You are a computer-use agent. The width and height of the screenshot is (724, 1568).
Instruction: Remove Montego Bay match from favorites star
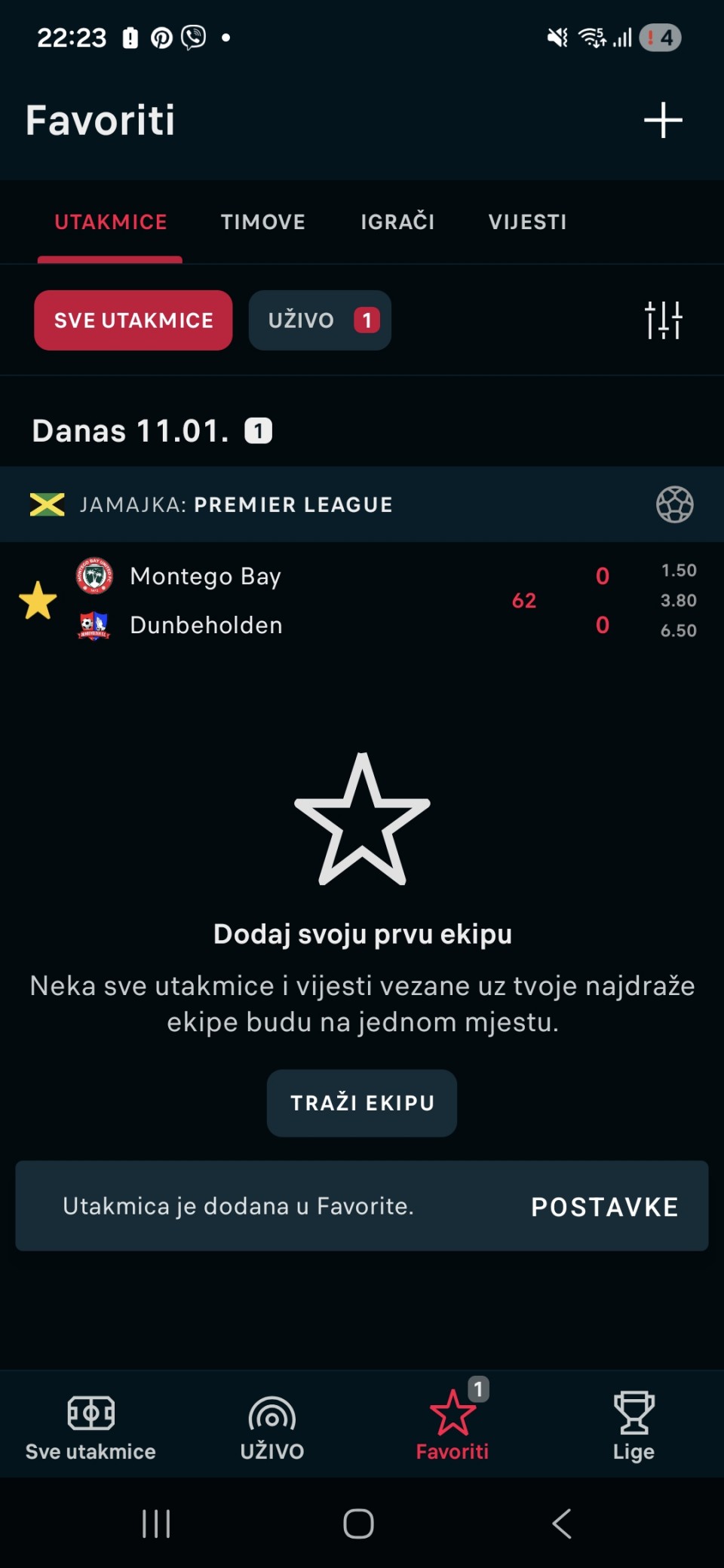[x=38, y=601]
